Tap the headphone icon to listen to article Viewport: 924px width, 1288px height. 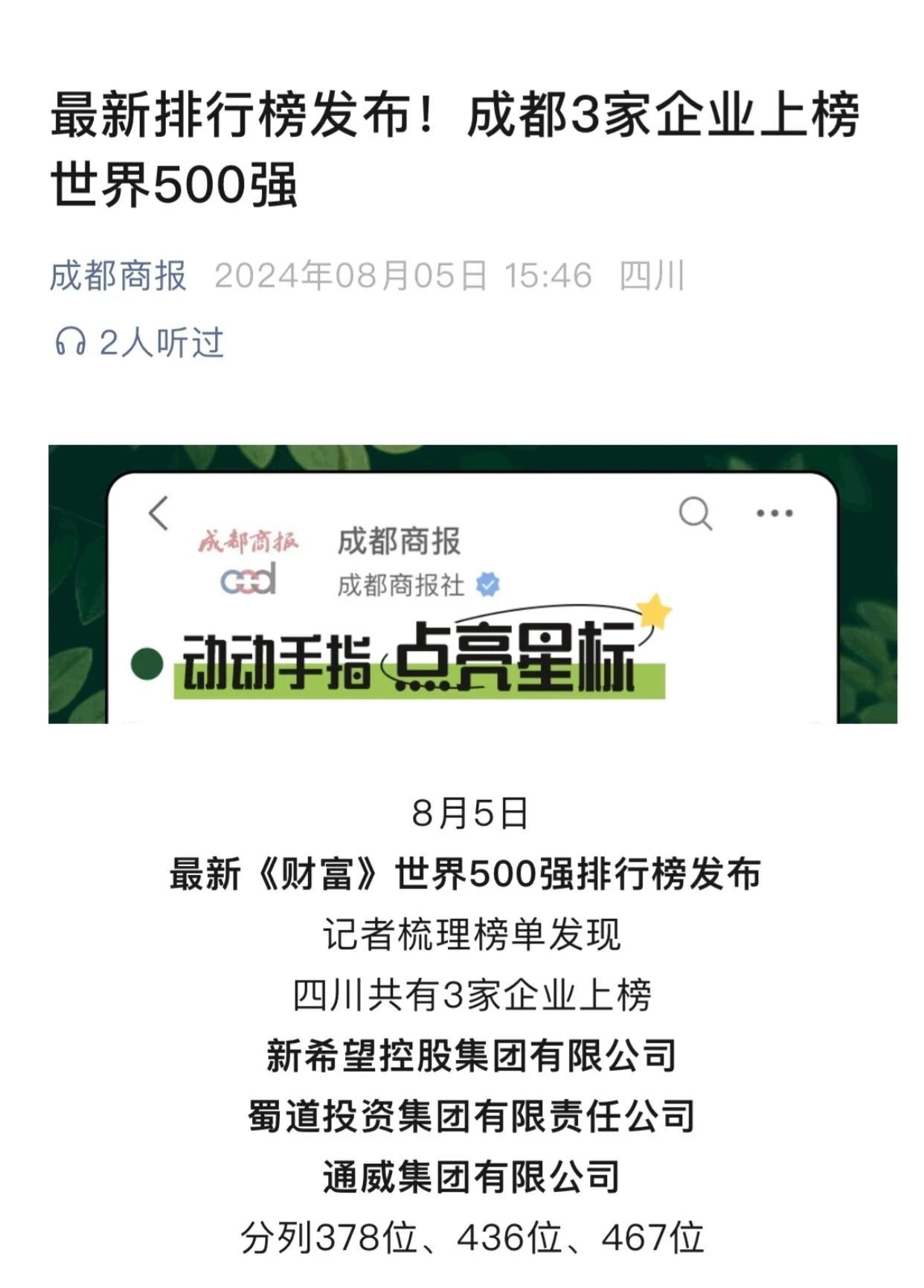71,343
